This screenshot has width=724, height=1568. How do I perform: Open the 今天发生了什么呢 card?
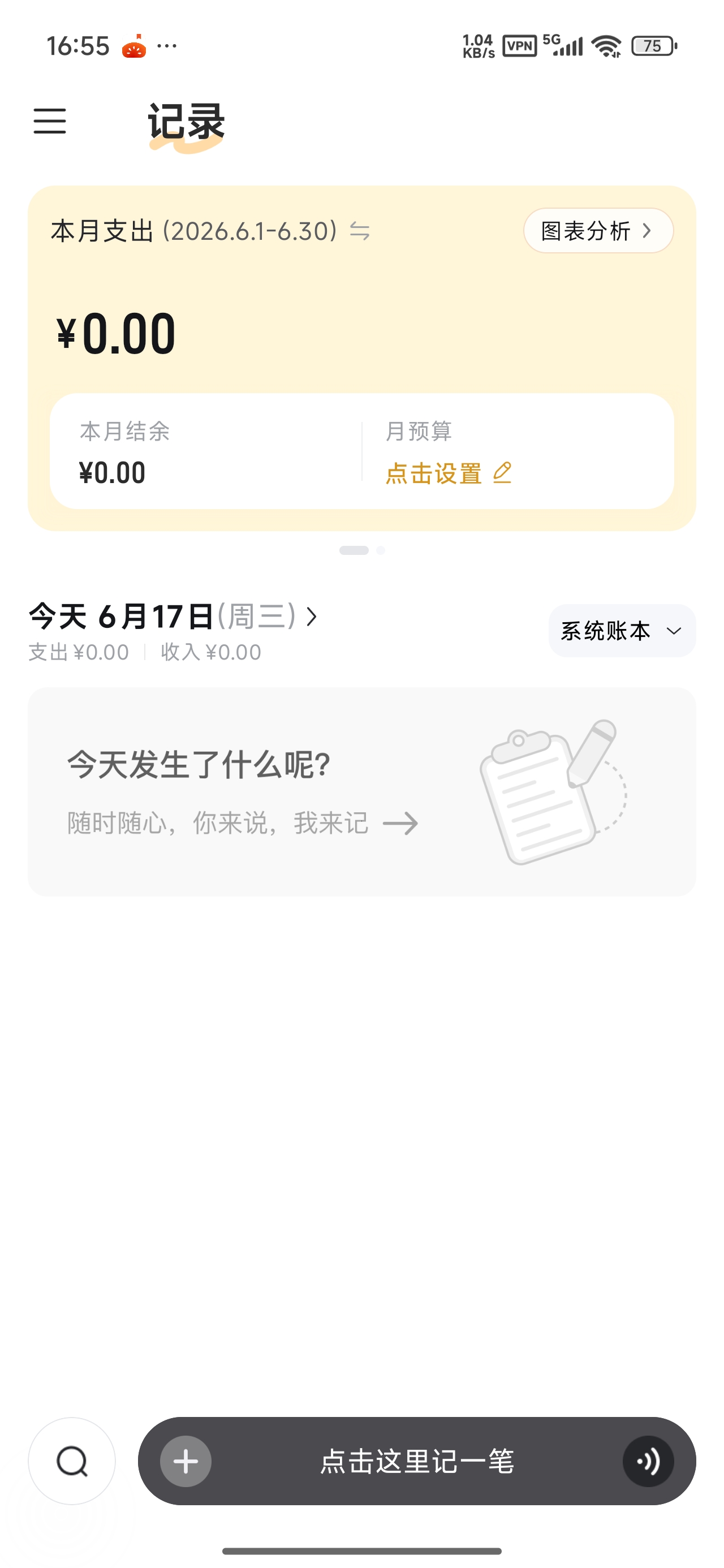361,791
